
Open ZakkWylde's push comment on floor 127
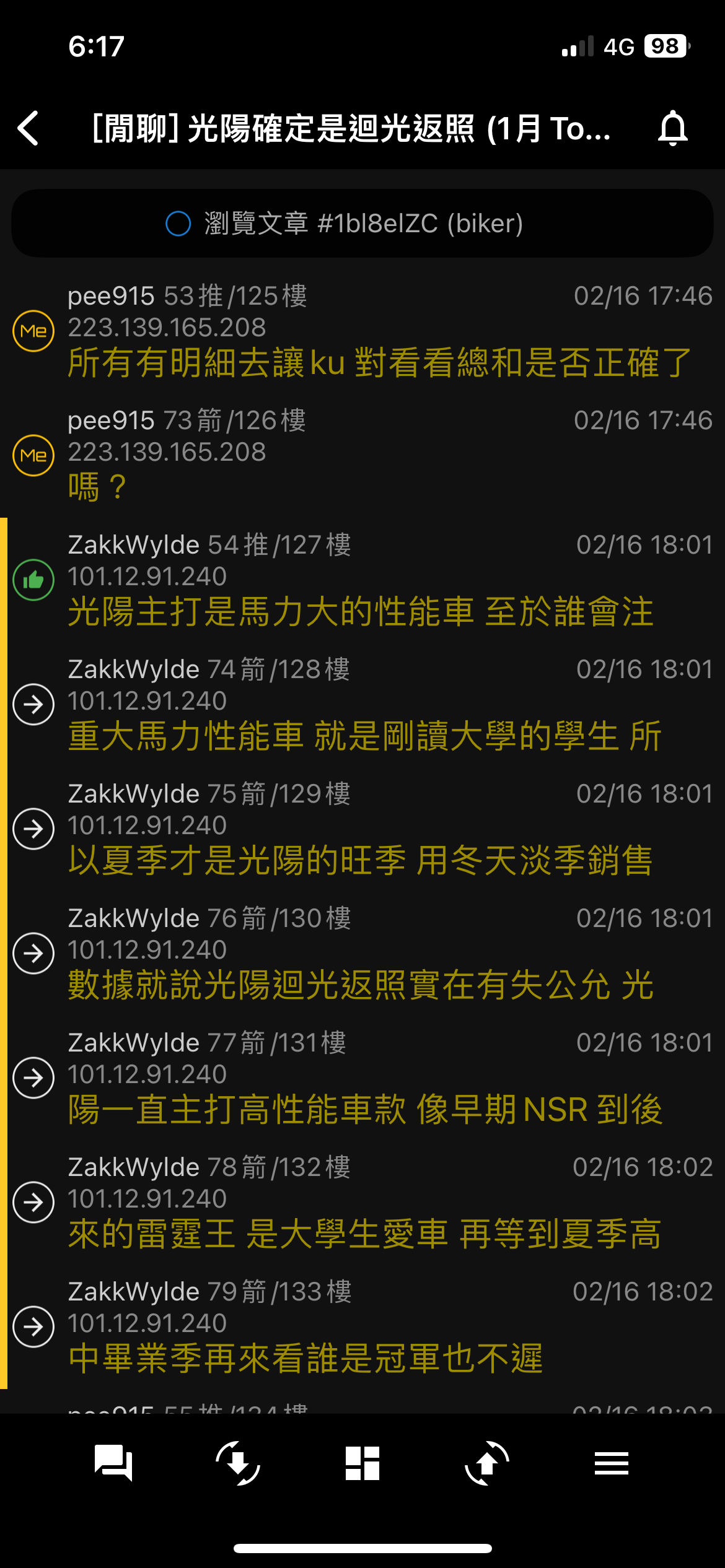coord(362,580)
